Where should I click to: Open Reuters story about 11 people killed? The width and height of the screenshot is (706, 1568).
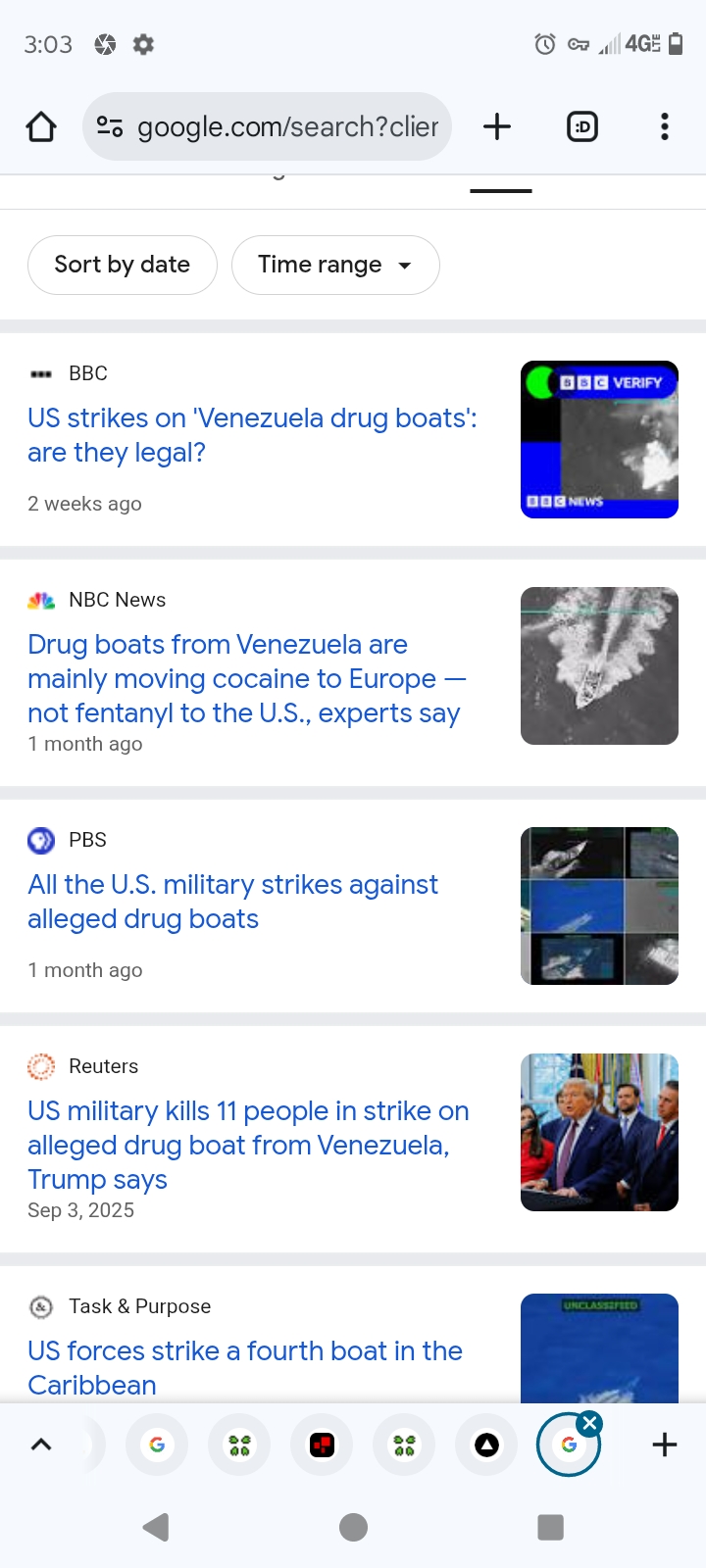pyautogui.click(x=248, y=1145)
